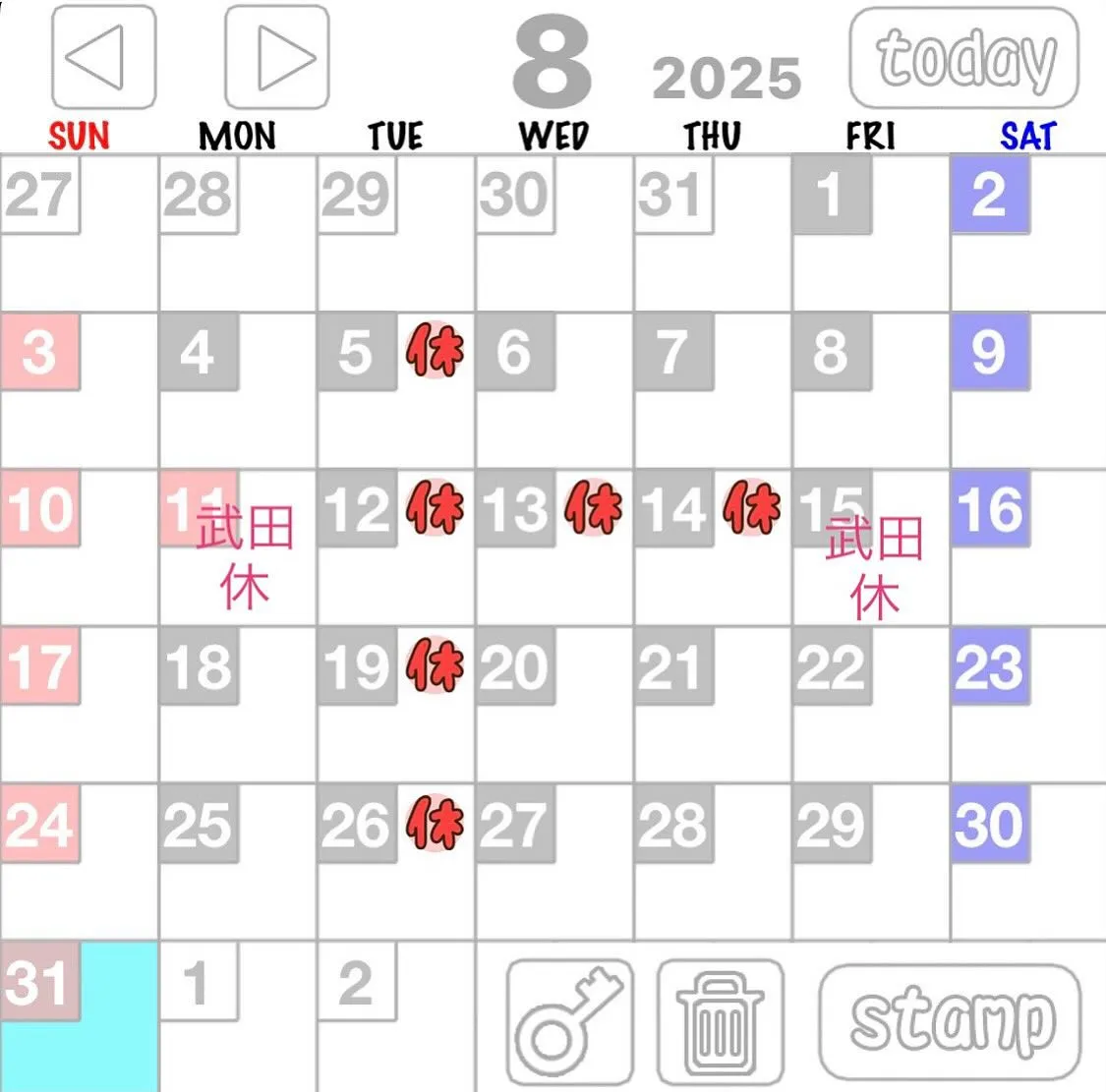The height and width of the screenshot is (1092, 1106).
Task: Select Tuesday, August 5
Action: (395, 390)
